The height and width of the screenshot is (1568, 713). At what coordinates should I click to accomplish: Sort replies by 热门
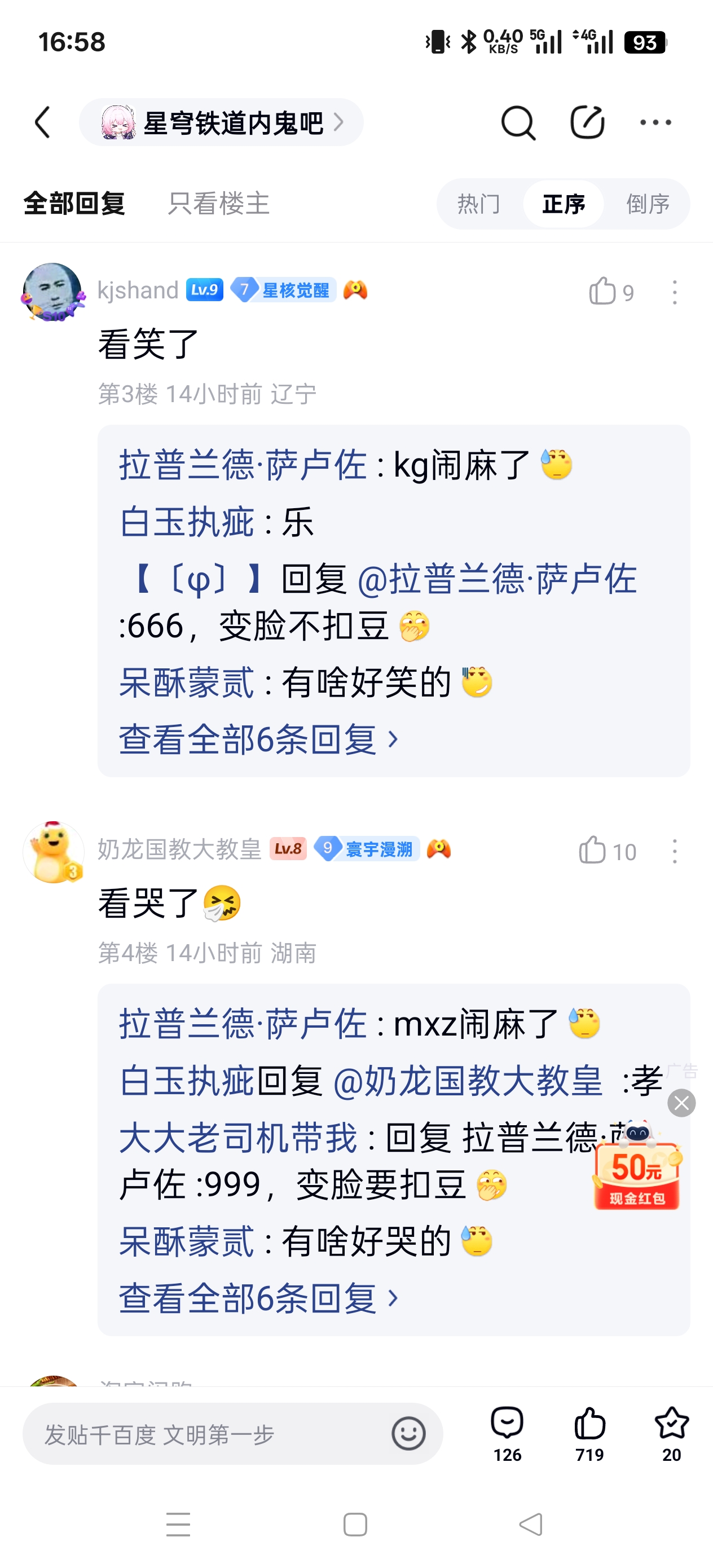(478, 204)
